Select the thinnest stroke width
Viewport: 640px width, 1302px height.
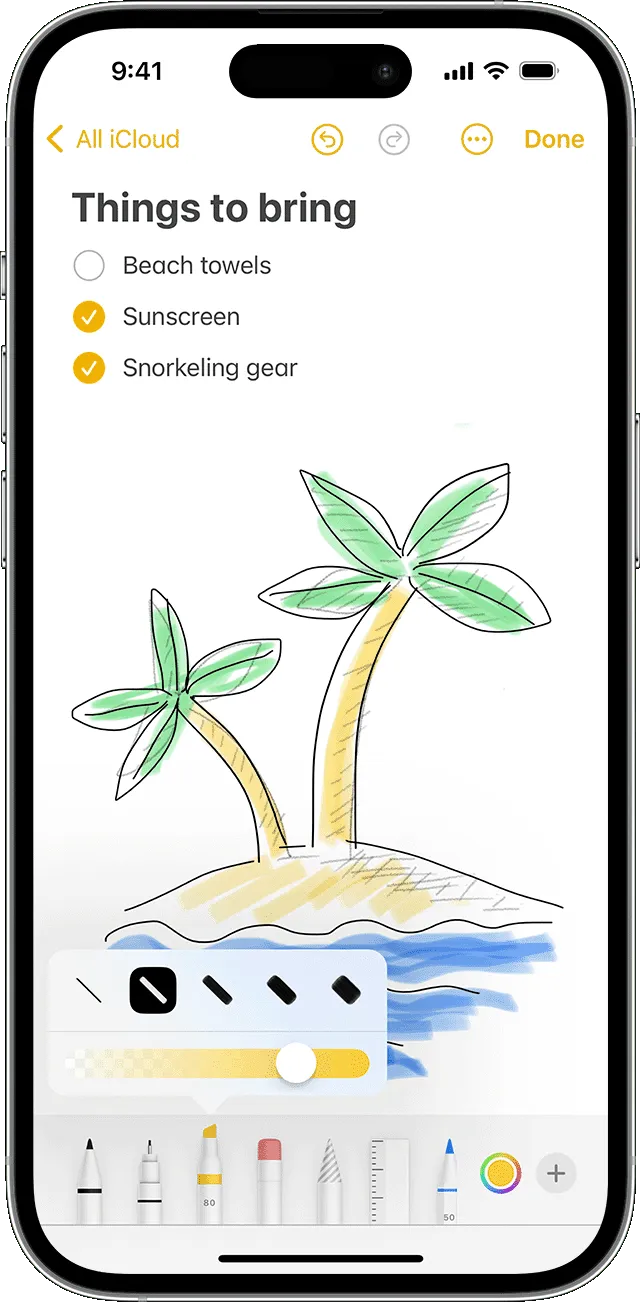89,990
